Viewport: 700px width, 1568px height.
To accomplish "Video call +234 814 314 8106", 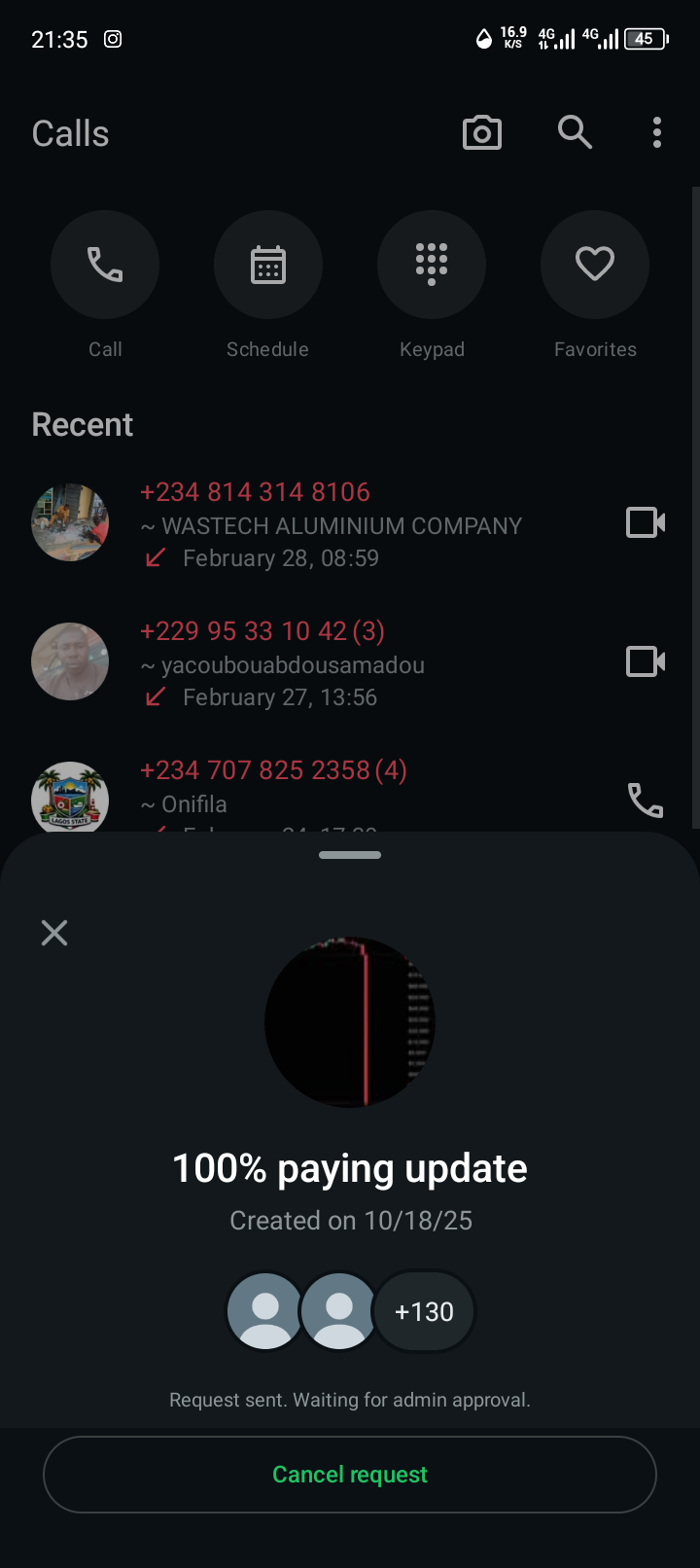I will click(646, 523).
